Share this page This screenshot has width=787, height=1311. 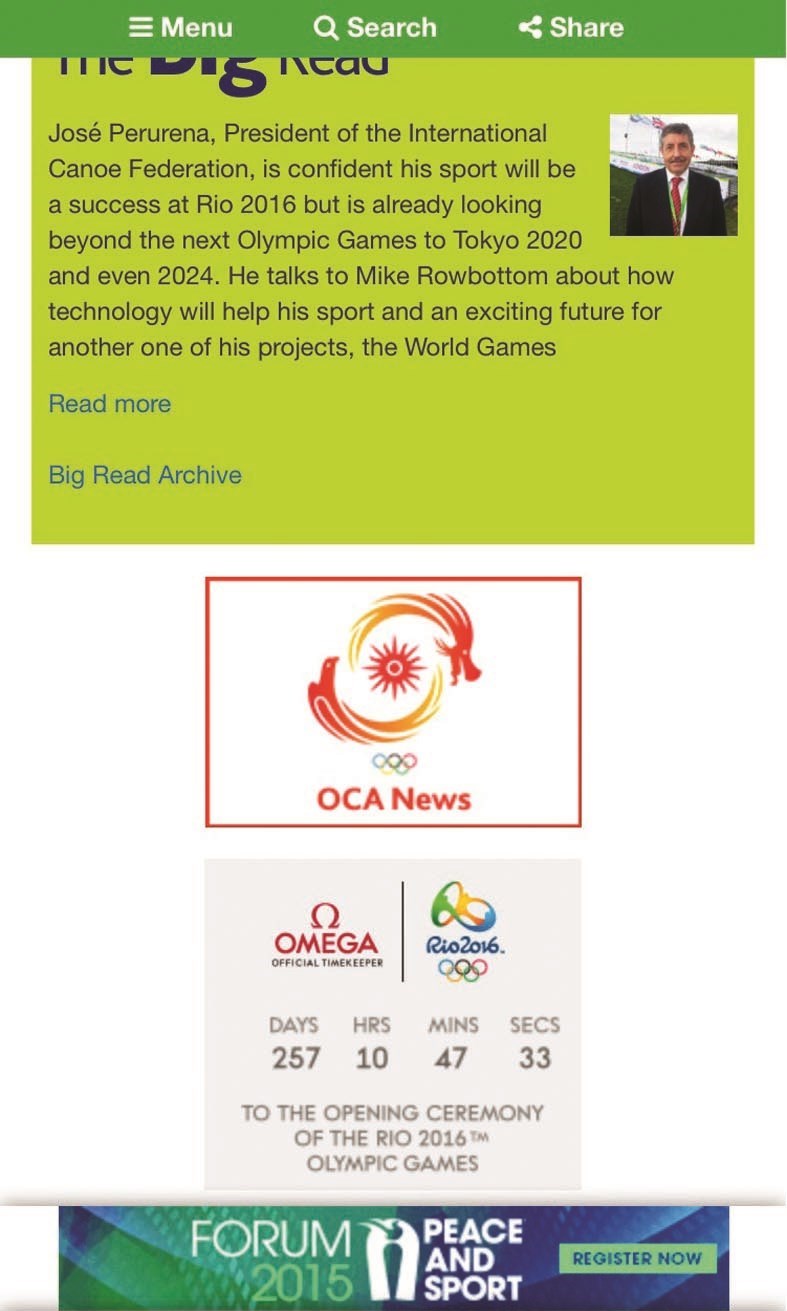click(571, 27)
